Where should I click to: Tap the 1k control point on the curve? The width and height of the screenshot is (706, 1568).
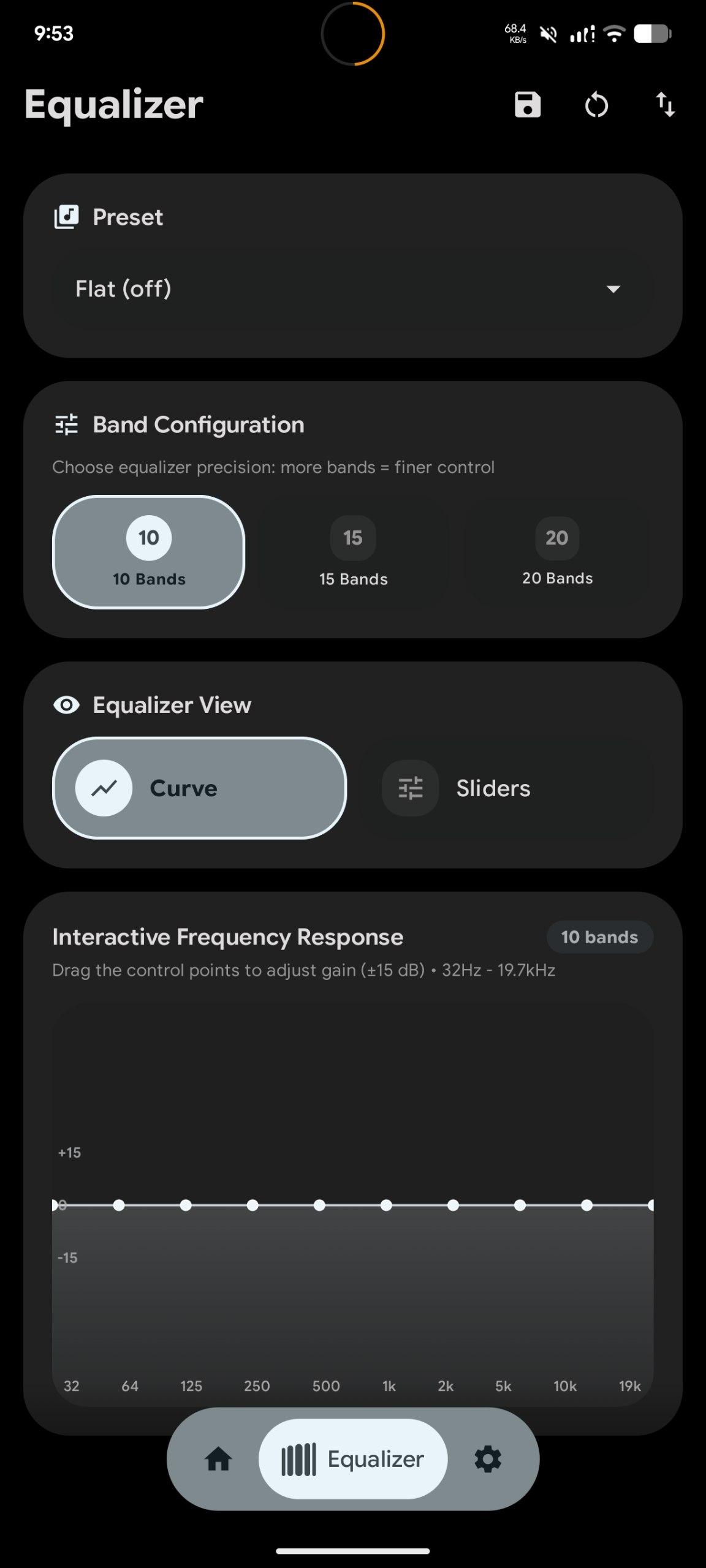[386, 1205]
